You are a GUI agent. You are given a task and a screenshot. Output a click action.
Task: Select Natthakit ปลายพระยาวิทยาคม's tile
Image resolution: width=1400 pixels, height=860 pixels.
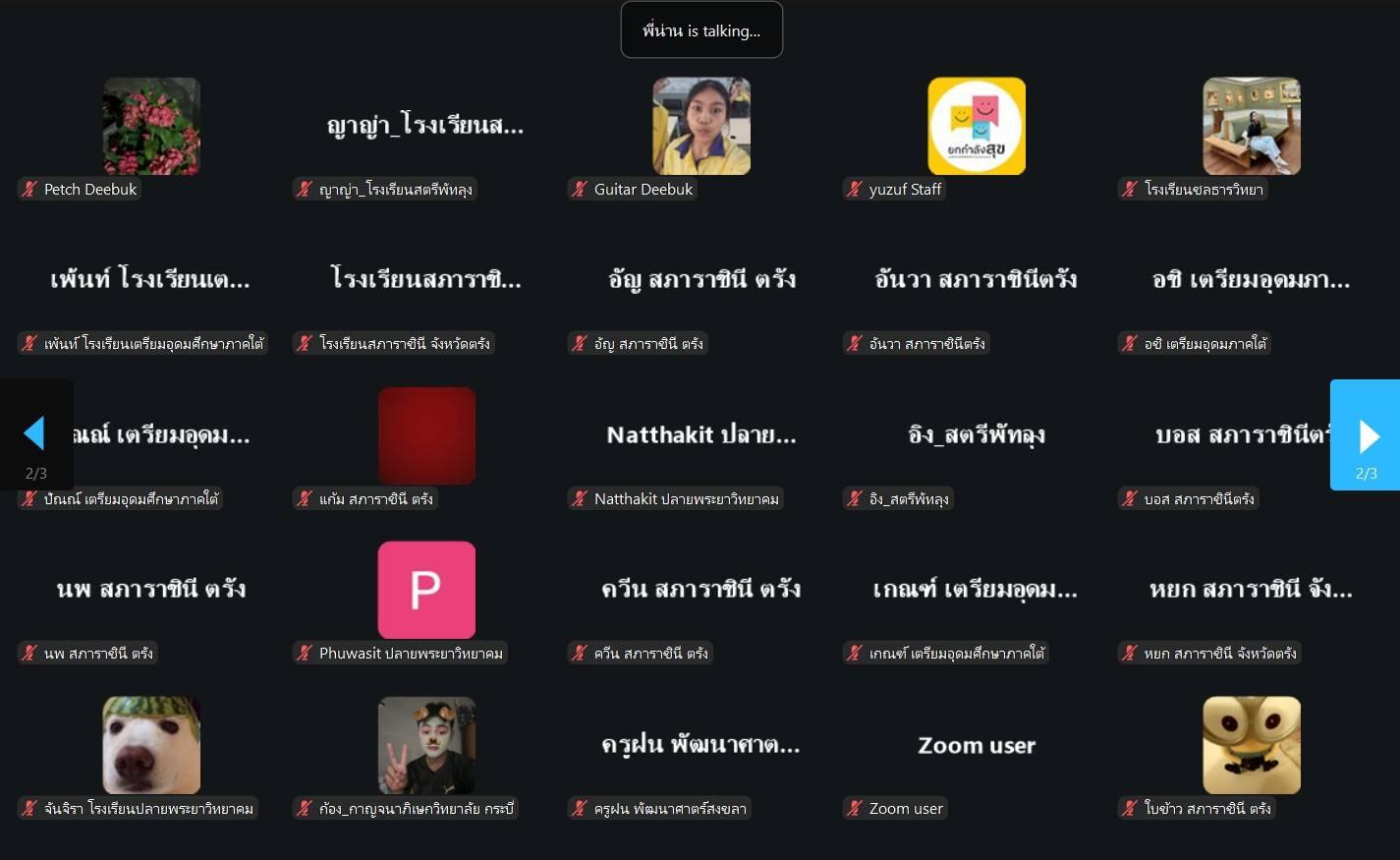(701, 435)
